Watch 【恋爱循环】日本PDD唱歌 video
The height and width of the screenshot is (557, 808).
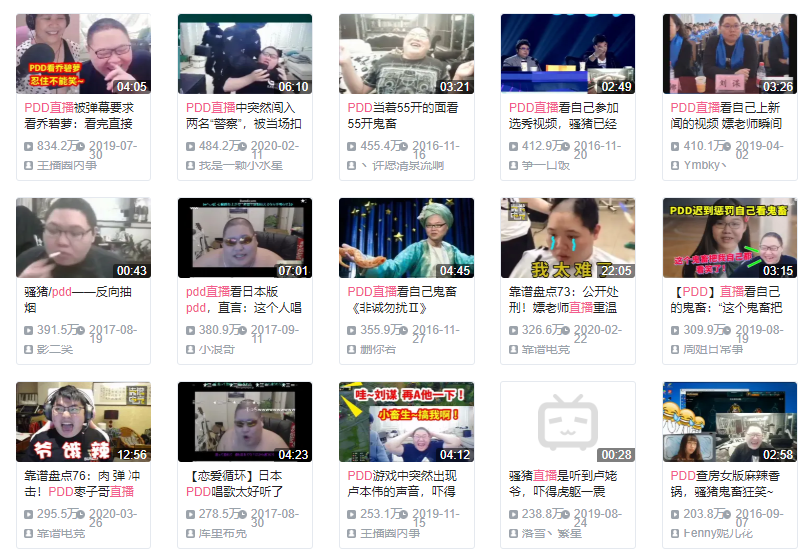(x=244, y=422)
